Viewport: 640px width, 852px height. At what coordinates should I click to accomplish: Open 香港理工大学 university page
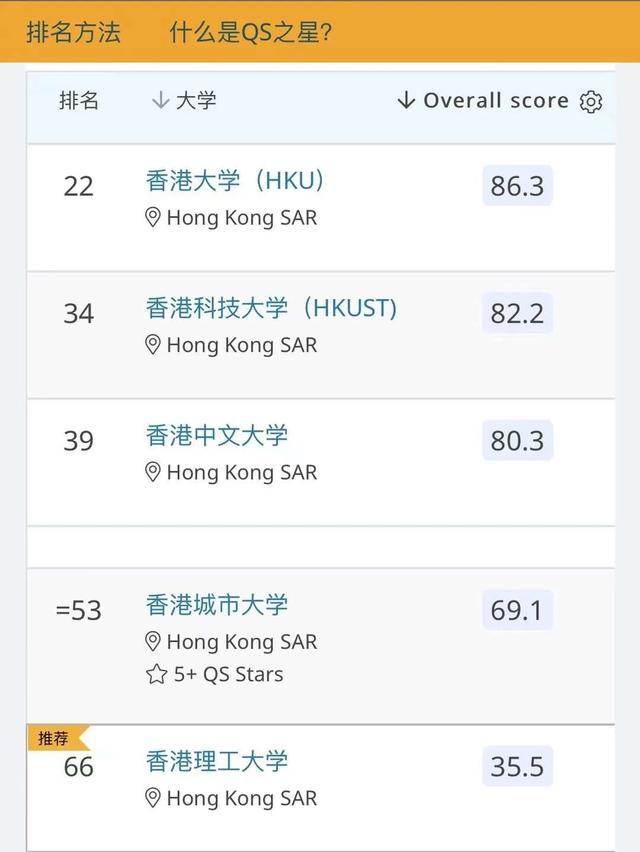click(217, 761)
